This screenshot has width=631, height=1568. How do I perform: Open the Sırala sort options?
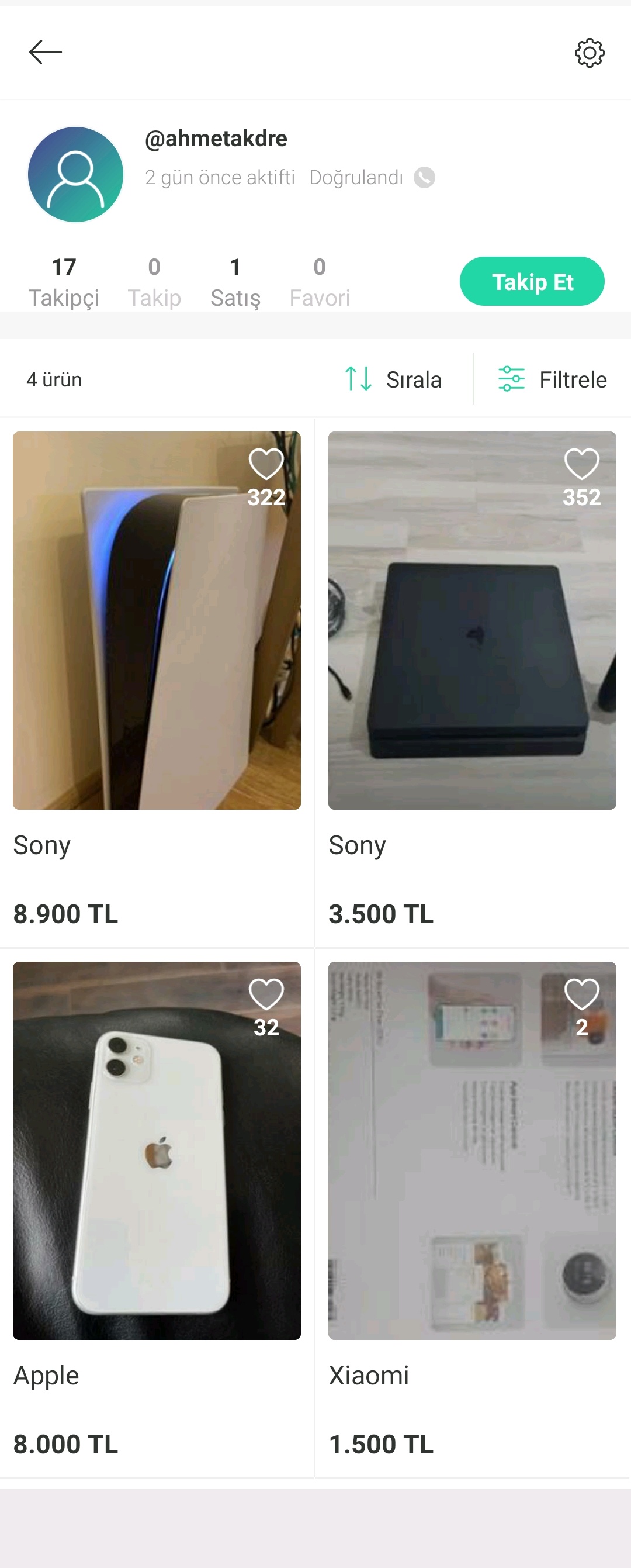394,379
